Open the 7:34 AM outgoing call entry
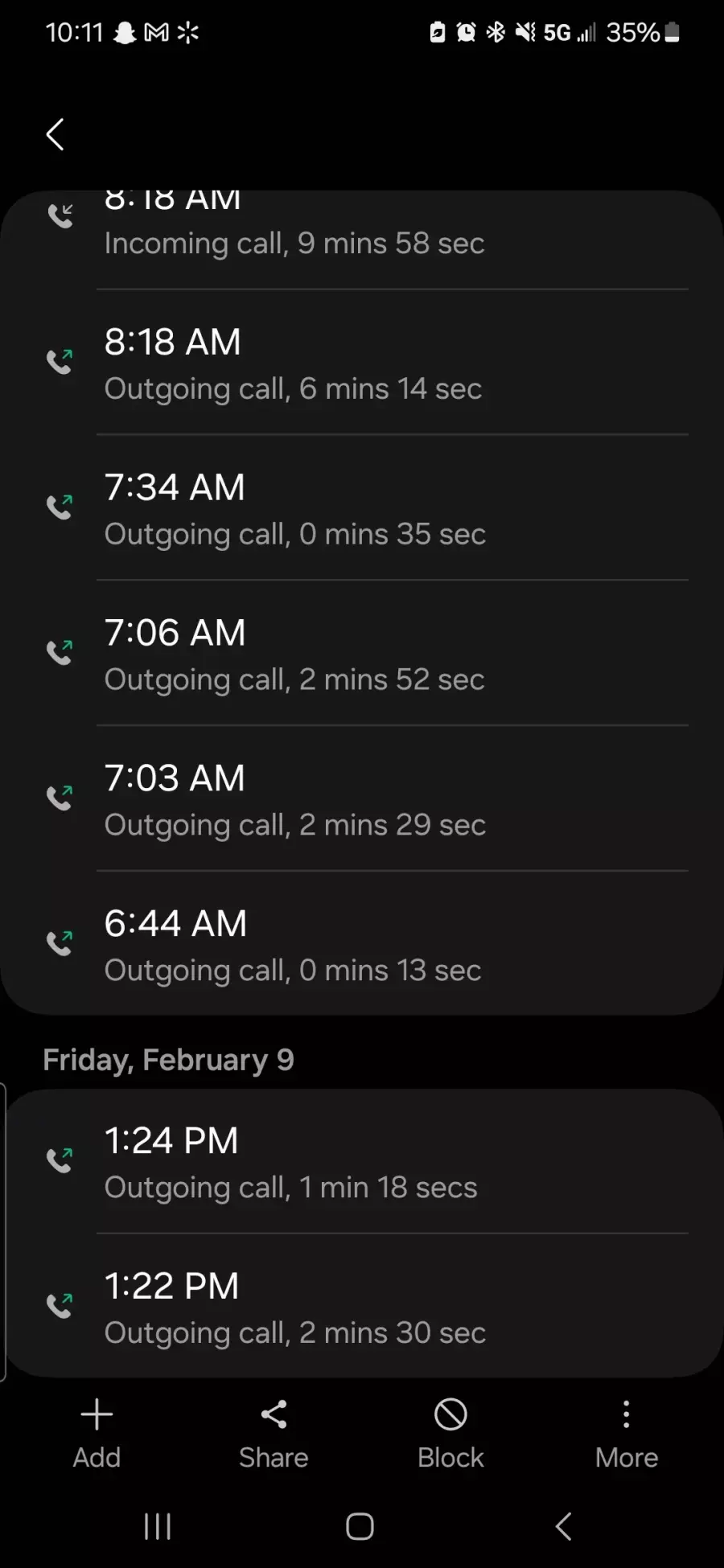The height and width of the screenshot is (1568, 724). coord(362,507)
